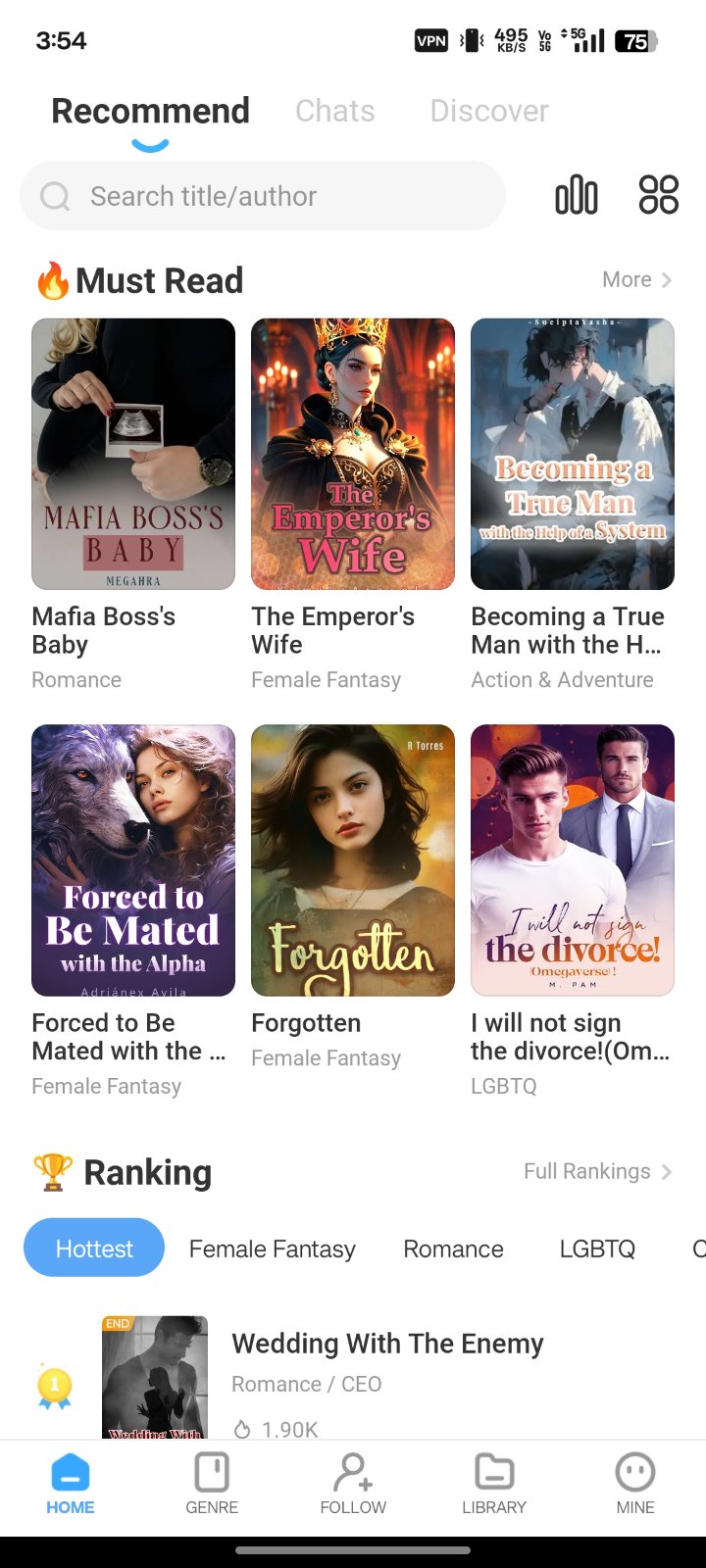Screen dimensions: 706x1568
Task: Open the Mine profile tab
Action: 635,1484
